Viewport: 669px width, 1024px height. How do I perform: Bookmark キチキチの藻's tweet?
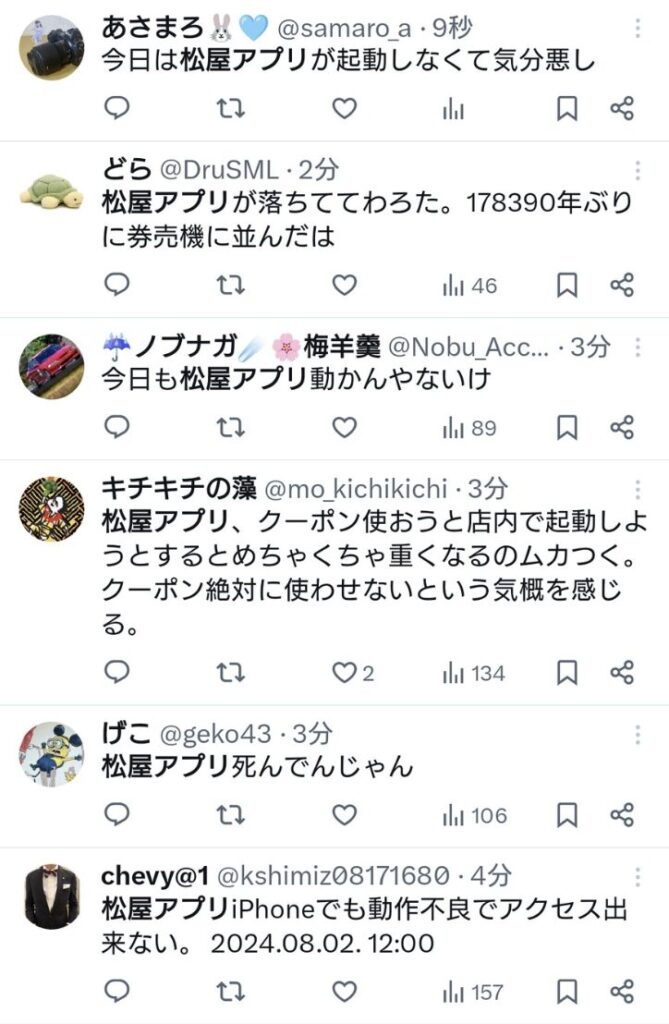(x=567, y=673)
